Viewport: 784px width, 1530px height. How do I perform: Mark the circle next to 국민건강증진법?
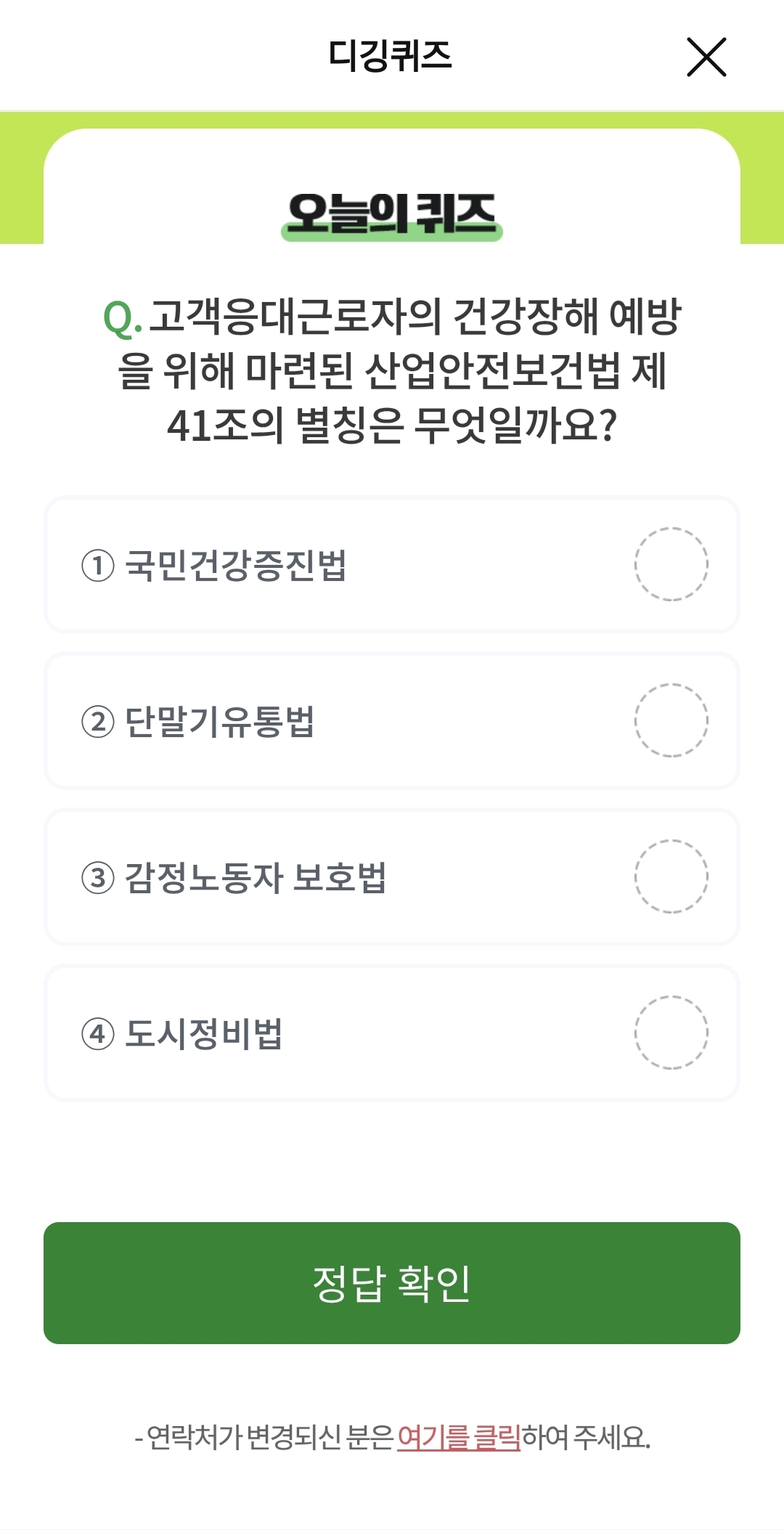pyautogui.click(x=670, y=563)
